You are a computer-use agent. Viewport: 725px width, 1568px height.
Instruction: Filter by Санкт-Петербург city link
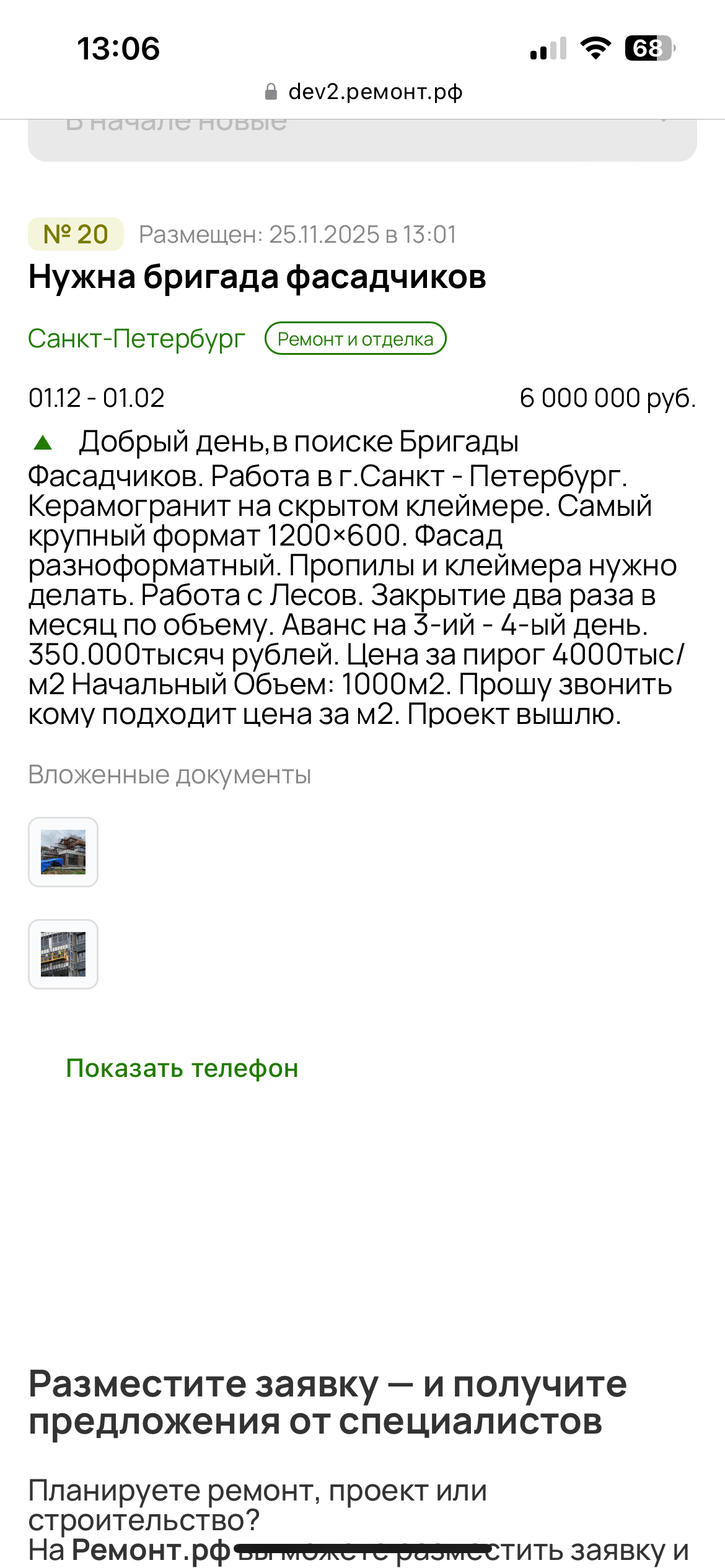pos(136,339)
